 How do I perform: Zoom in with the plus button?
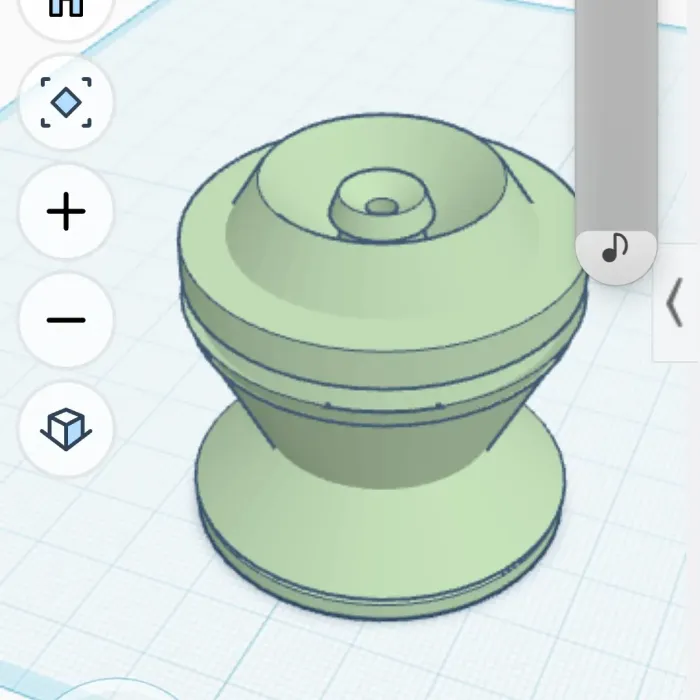click(66, 211)
